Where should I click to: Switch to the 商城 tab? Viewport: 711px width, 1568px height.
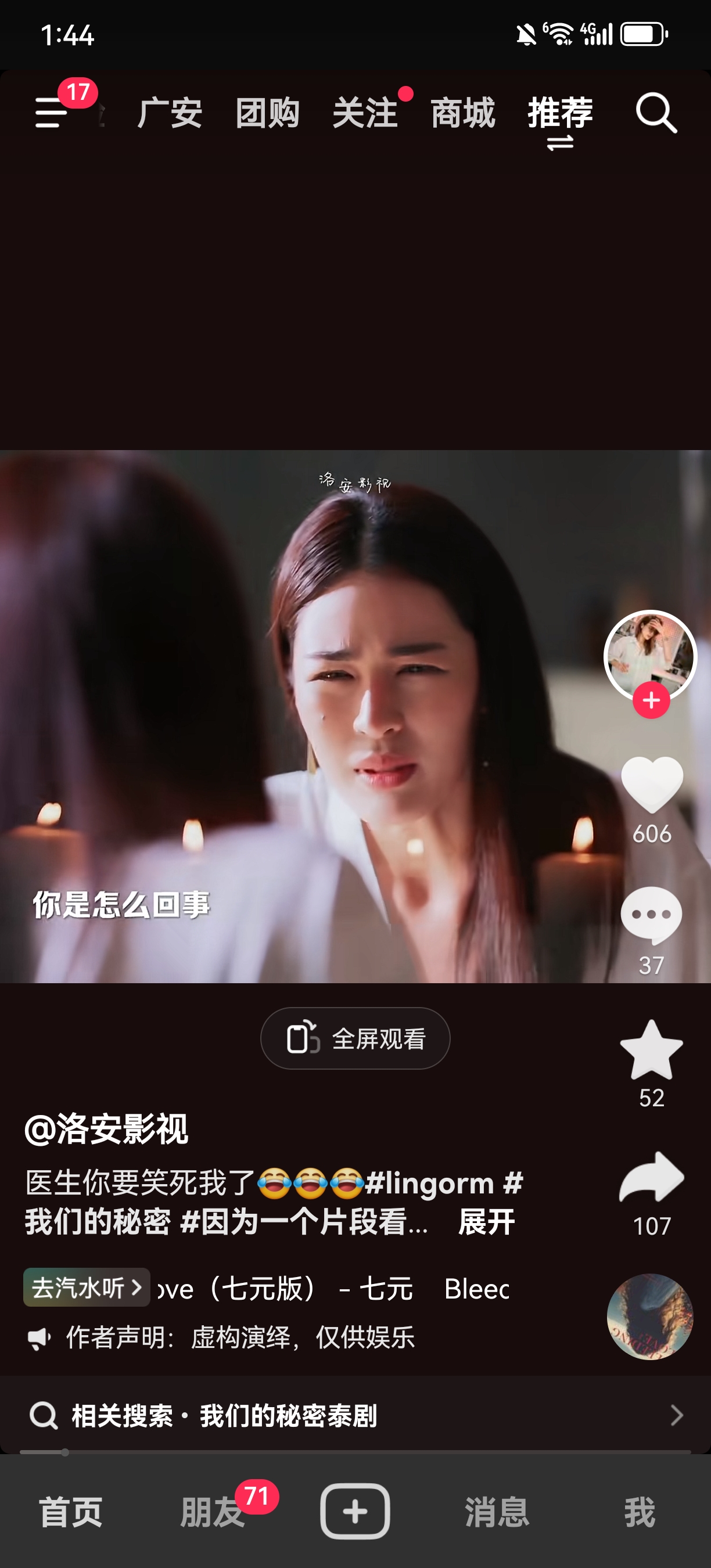coord(462,113)
